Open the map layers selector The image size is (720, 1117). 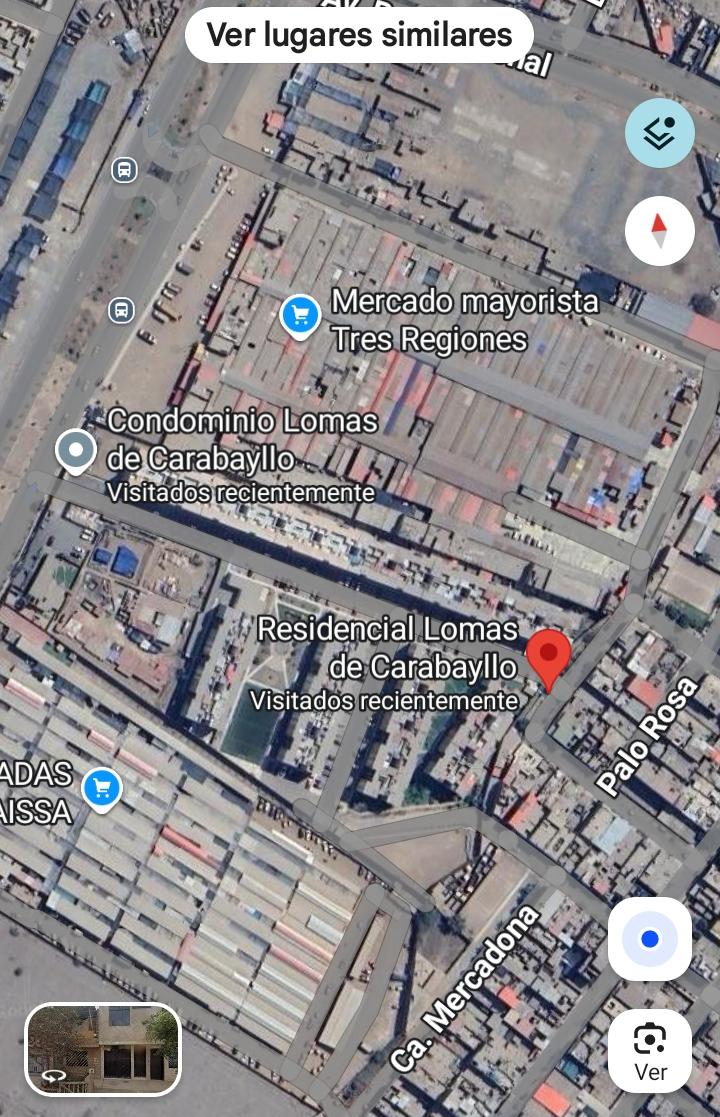[x=660, y=133]
